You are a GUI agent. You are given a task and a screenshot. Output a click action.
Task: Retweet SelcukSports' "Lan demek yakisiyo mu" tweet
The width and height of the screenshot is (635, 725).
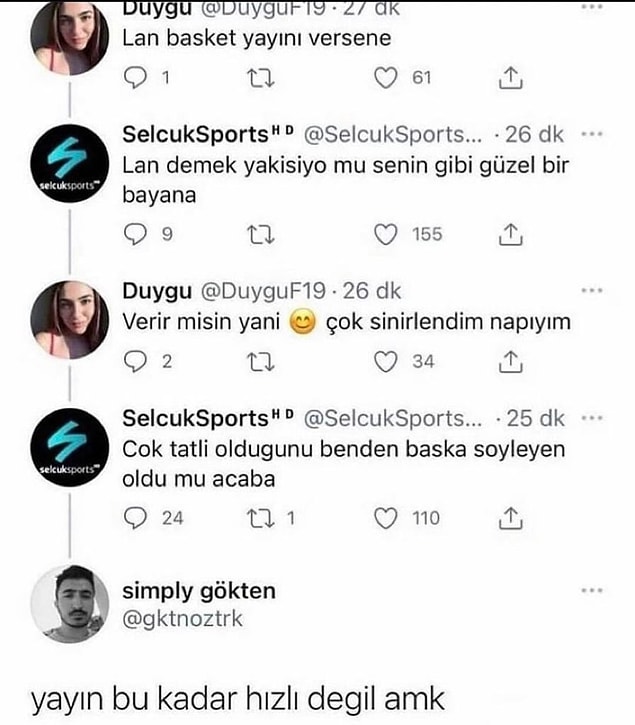255,234
